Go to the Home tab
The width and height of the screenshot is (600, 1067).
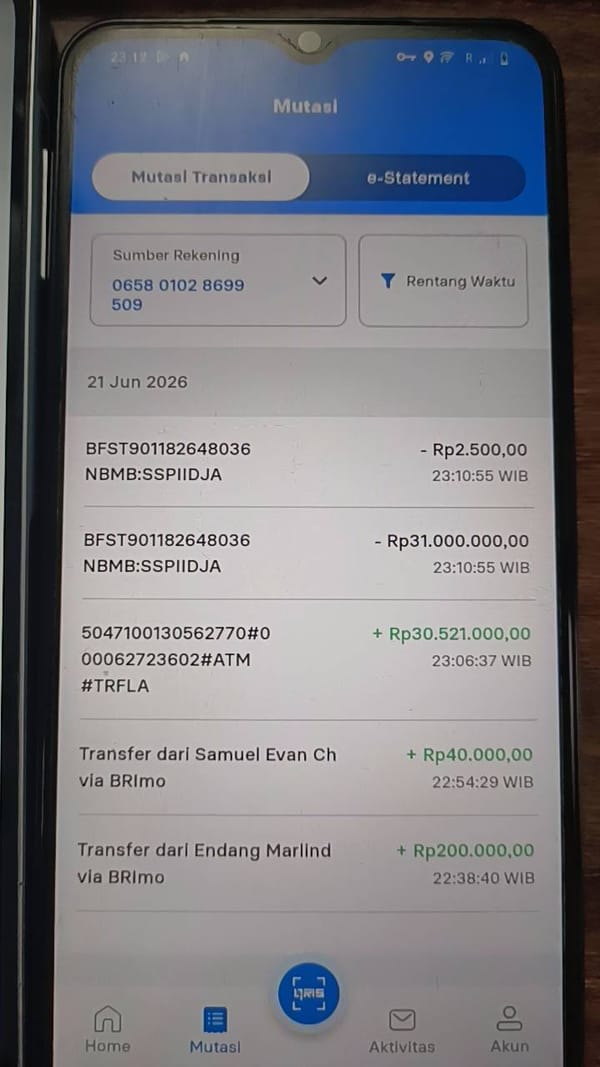tap(107, 1030)
